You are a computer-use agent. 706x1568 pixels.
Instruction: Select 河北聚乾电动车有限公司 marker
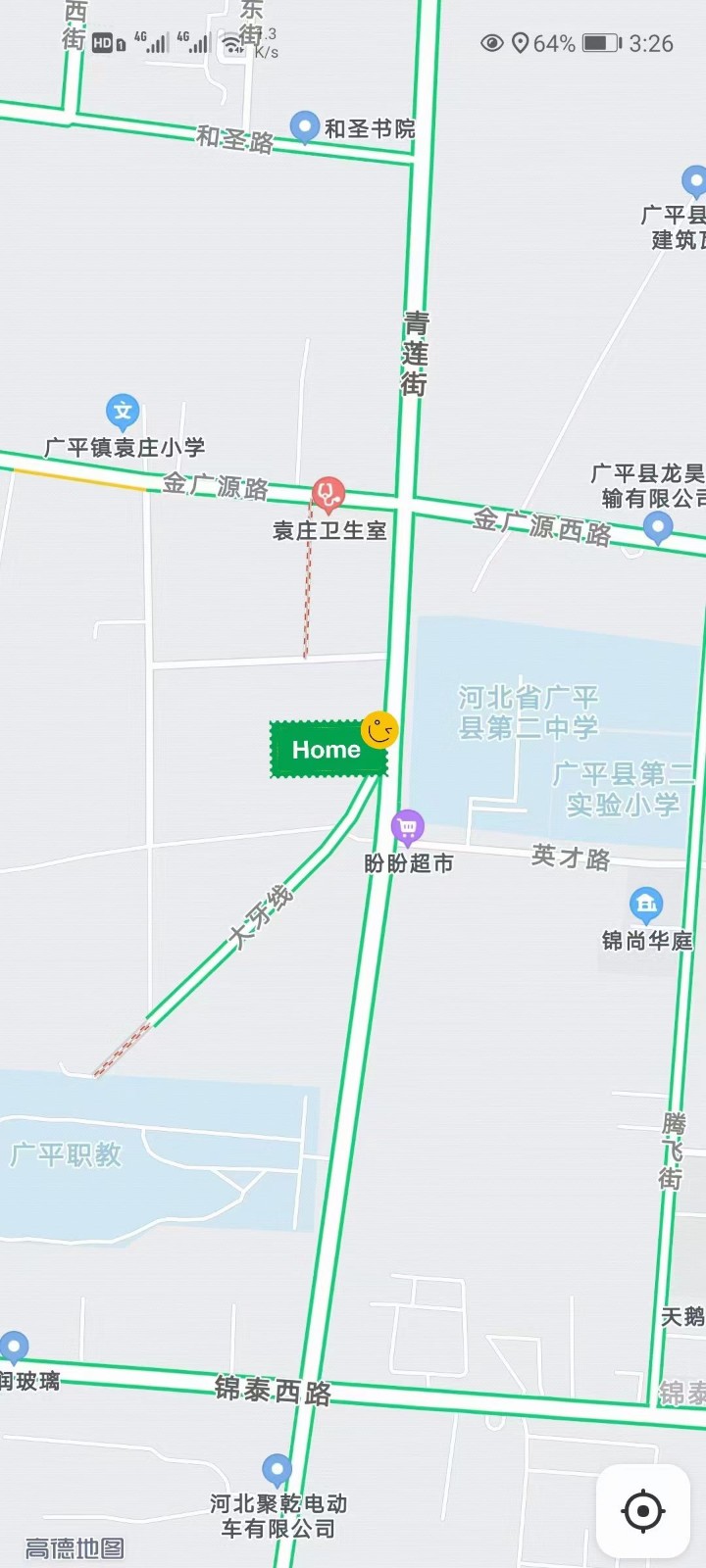click(277, 1470)
